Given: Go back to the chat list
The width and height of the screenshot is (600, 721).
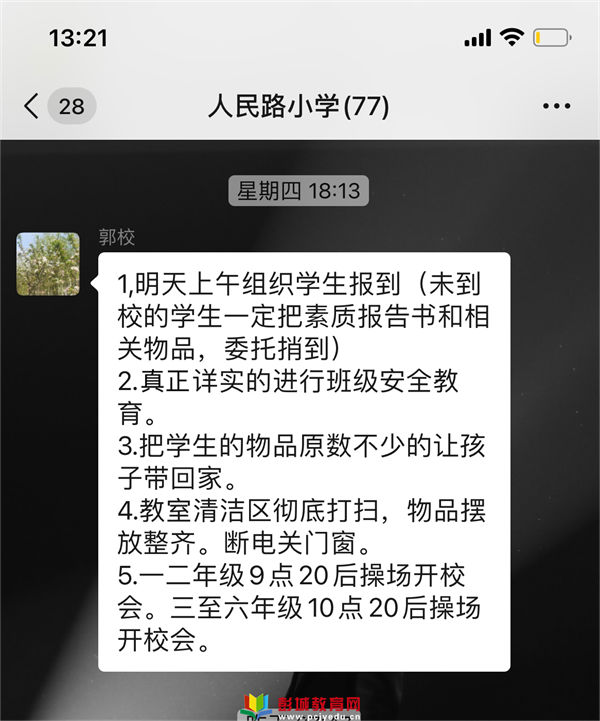Looking at the screenshot, I should [x=33, y=106].
